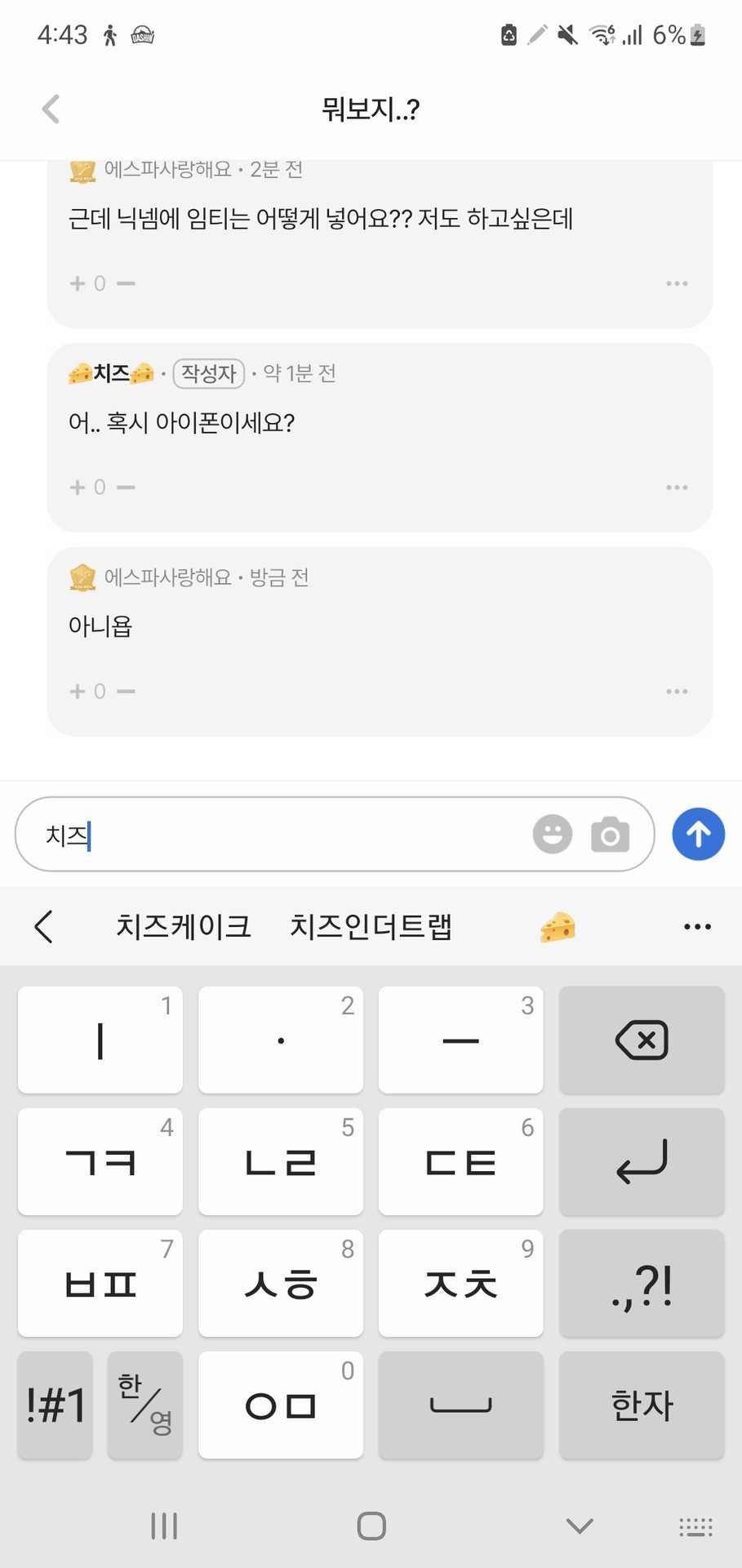Tap the blue send arrow button

(x=698, y=834)
